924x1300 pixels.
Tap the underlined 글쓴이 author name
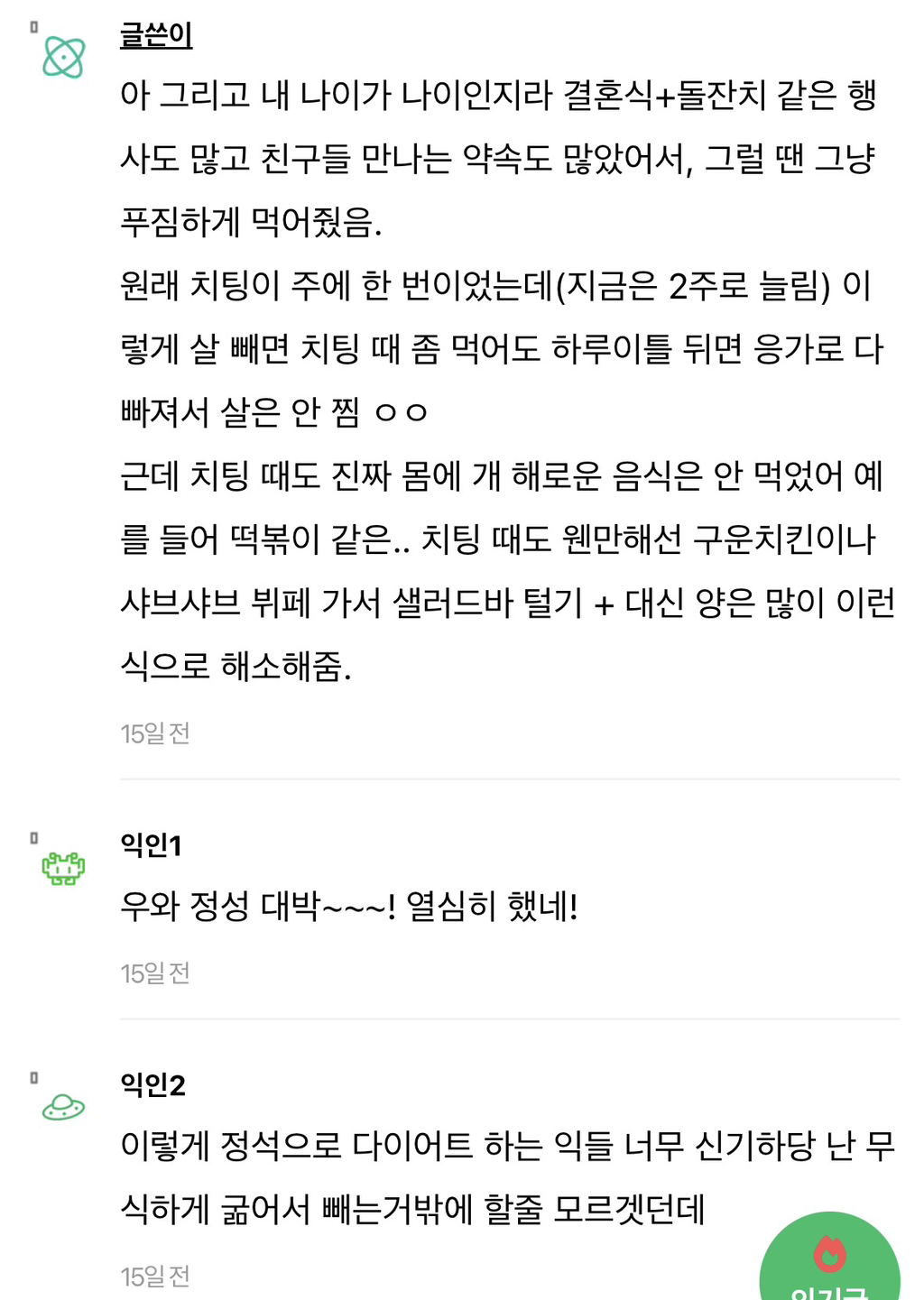coord(156,35)
